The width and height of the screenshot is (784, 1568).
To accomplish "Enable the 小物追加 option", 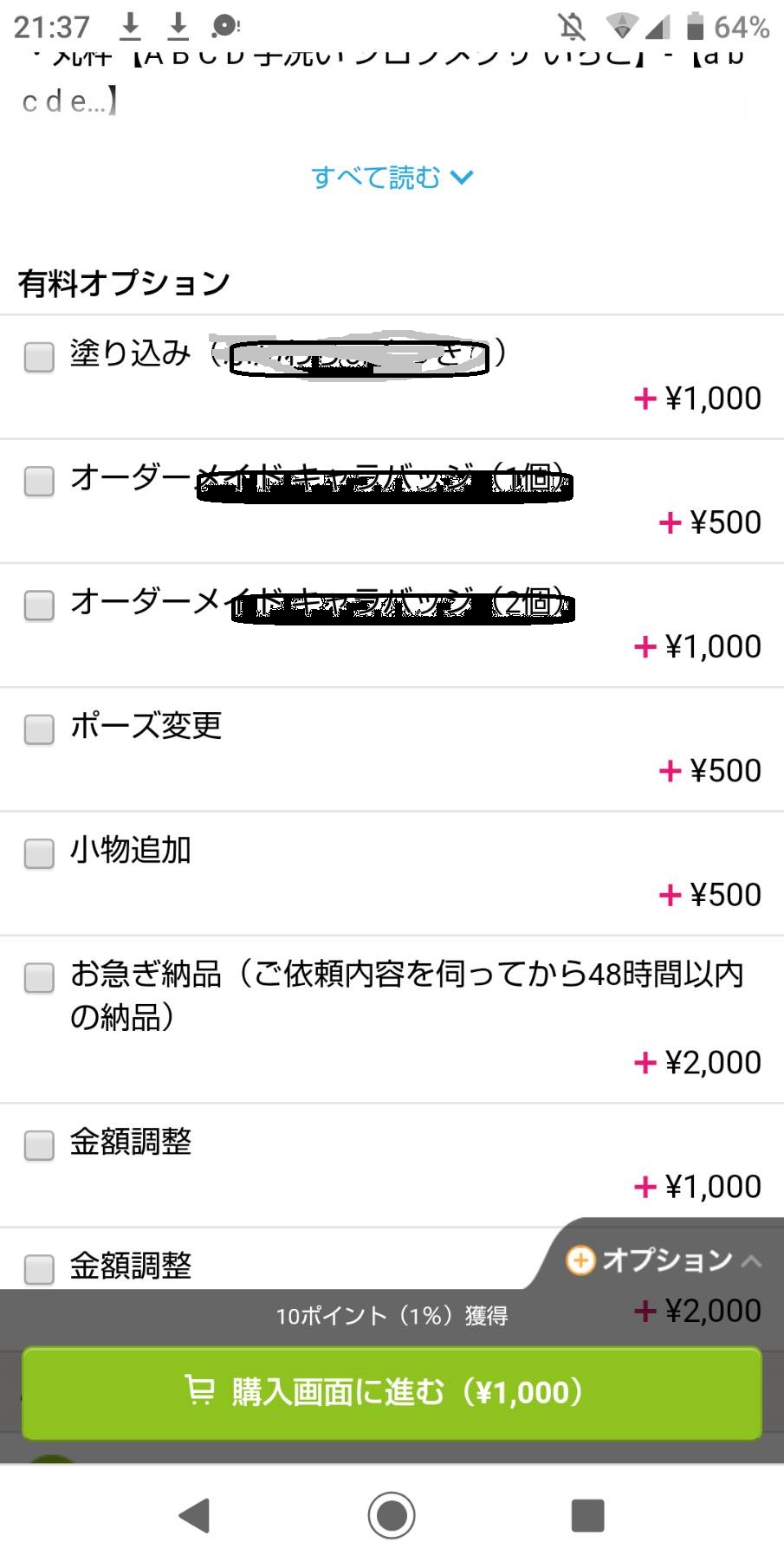I will pos(39,853).
